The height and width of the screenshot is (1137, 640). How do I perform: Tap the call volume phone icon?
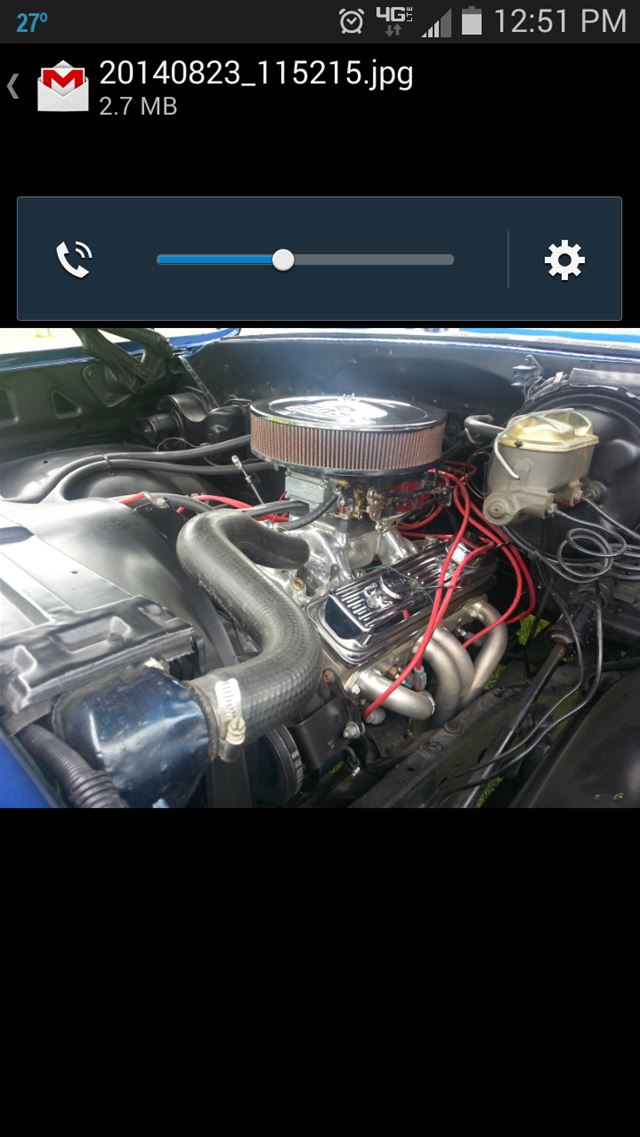coord(74,260)
